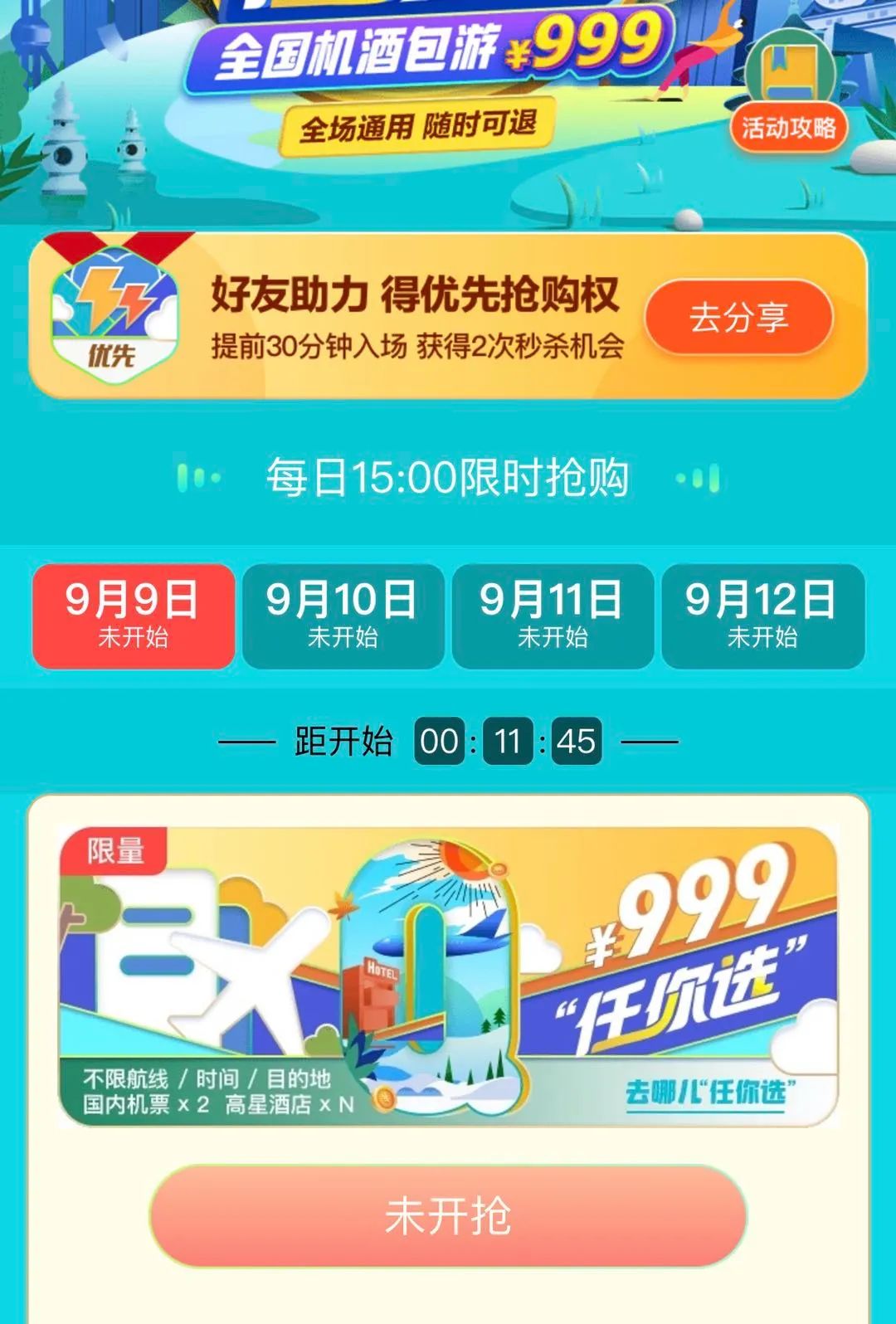This screenshot has width=896, height=1324.
Task: Switch to the 9月12日 tab
Action: pyautogui.click(x=762, y=616)
